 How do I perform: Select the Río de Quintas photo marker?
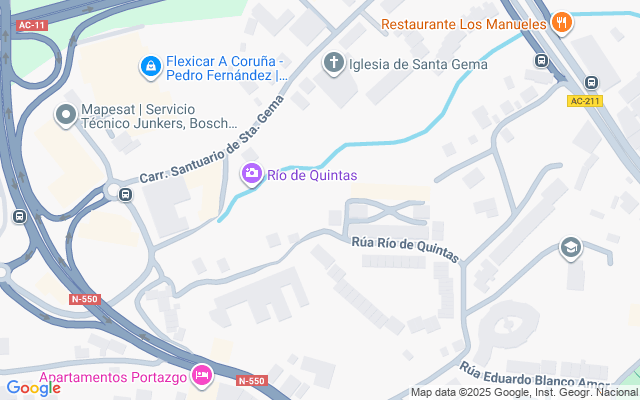(x=252, y=175)
